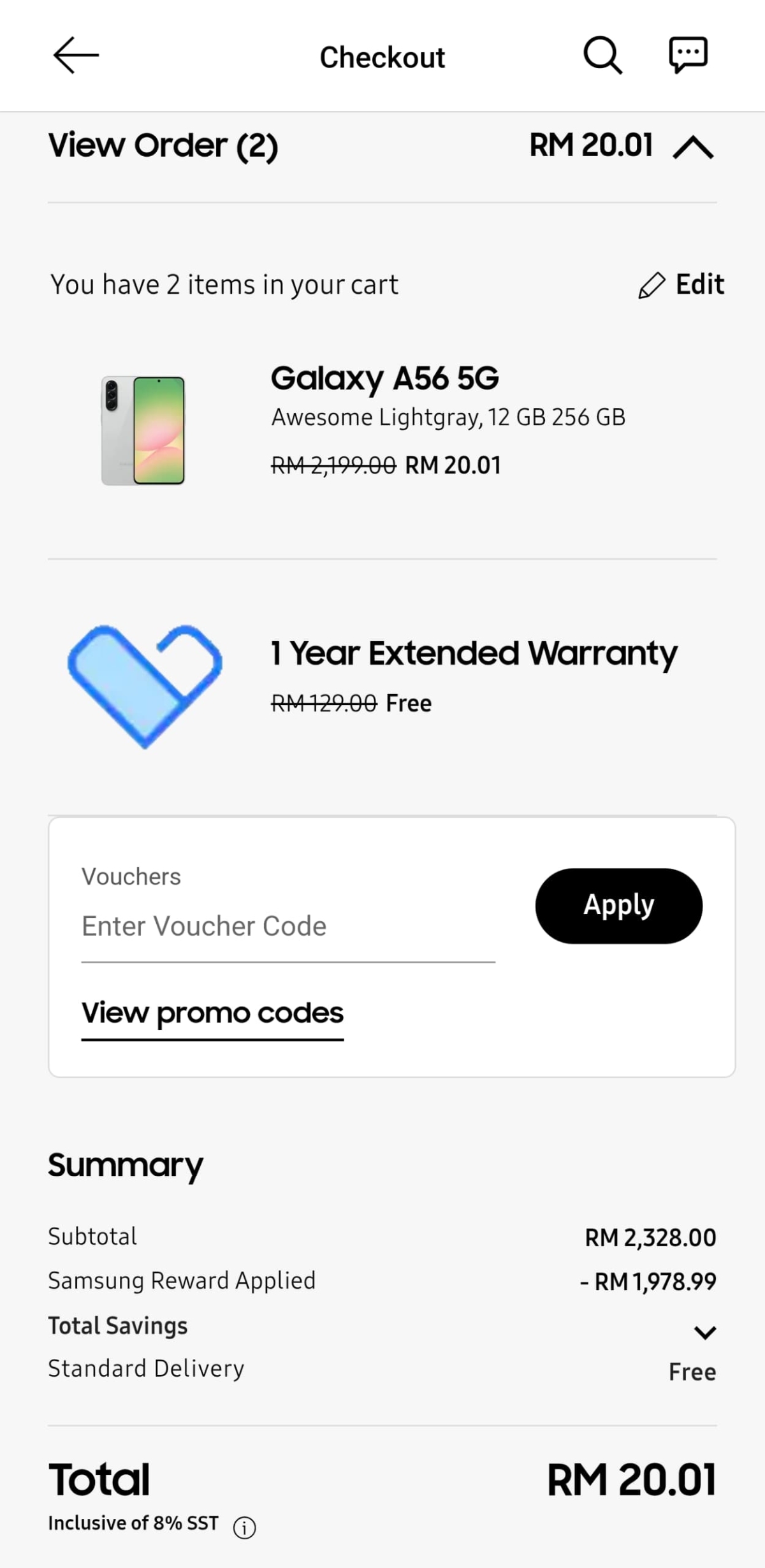765x1568 pixels.
Task: Open the chat support icon
Action: click(x=688, y=55)
